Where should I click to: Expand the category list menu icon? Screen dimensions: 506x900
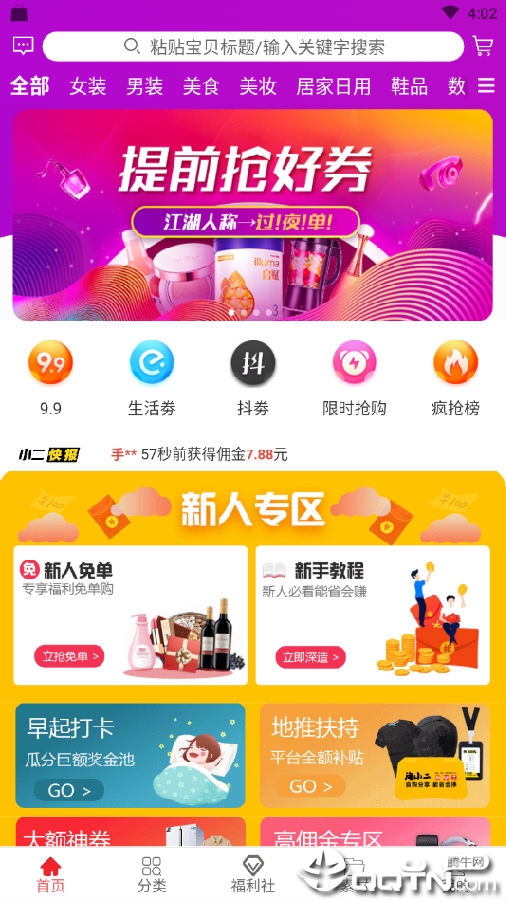[486, 86]
